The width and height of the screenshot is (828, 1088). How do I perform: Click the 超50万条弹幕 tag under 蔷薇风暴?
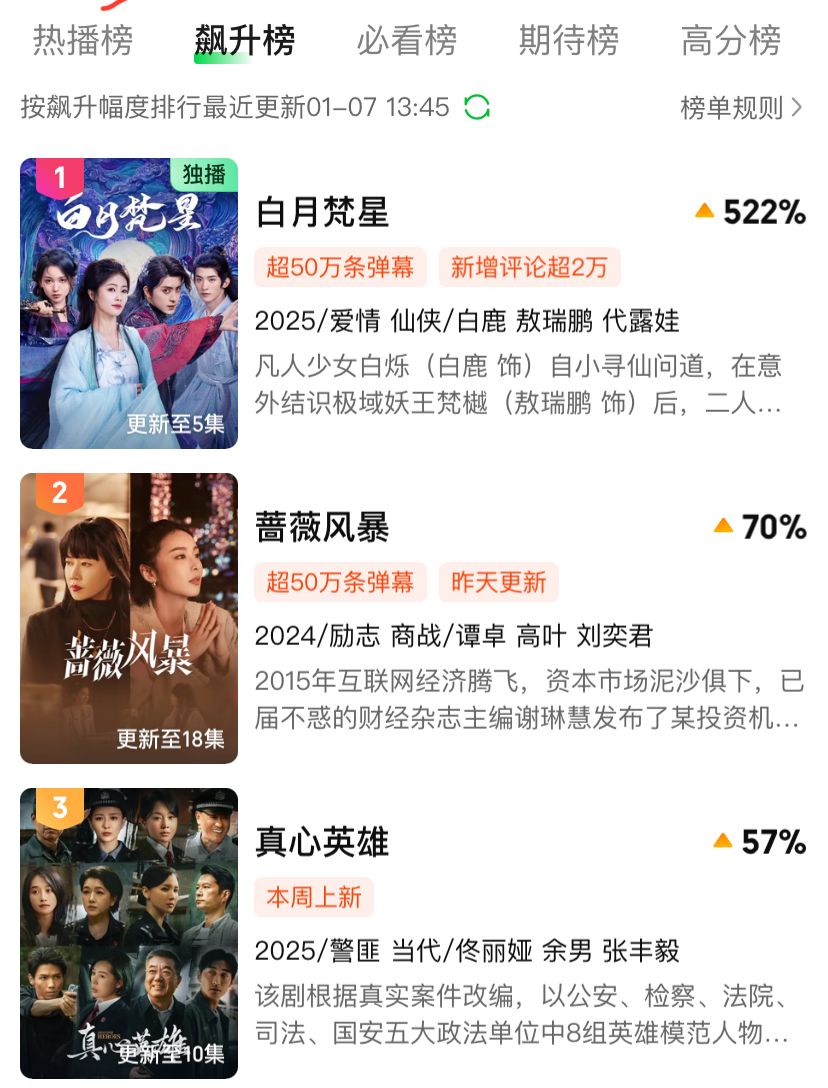(339, 582)
